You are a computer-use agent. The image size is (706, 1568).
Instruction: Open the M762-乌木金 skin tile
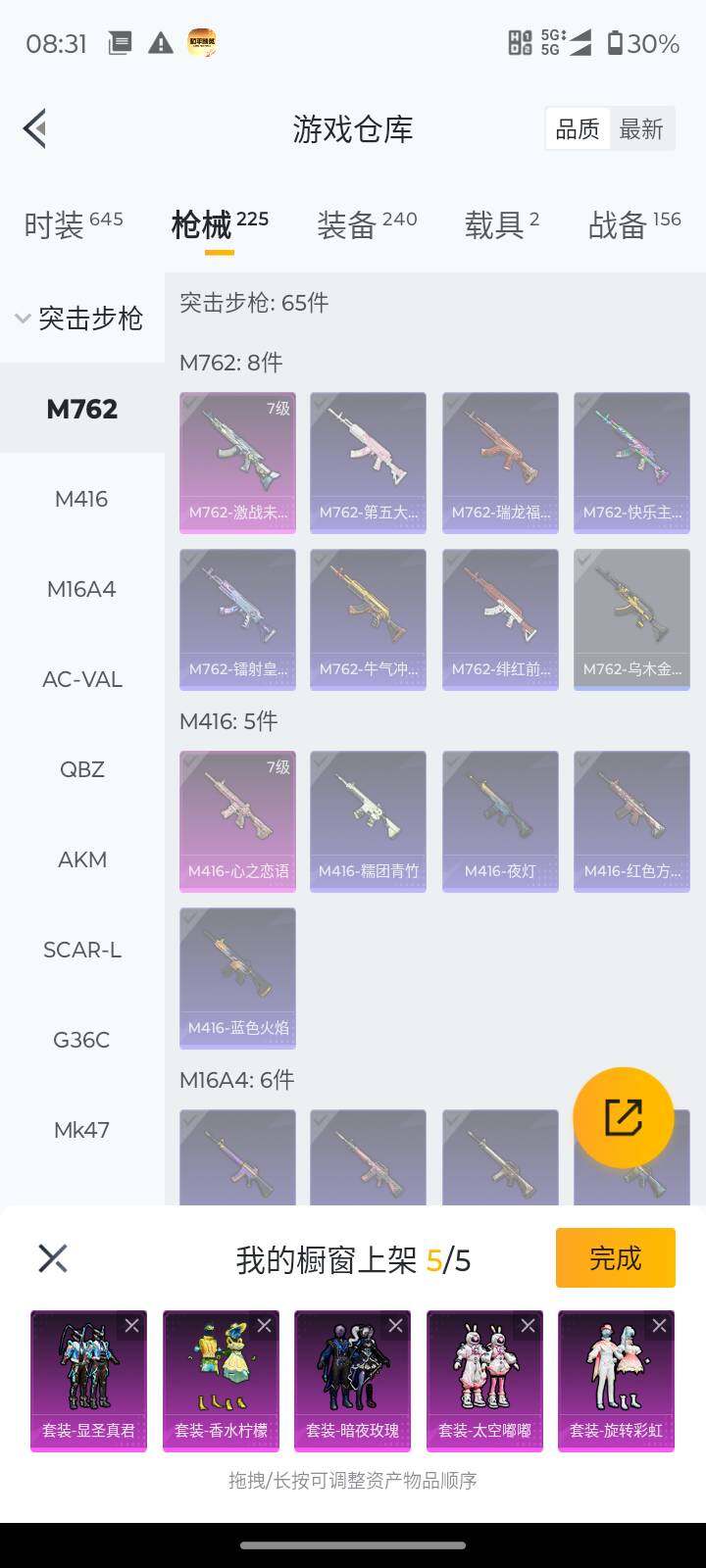pyautogui.click(x=631, y=618)
